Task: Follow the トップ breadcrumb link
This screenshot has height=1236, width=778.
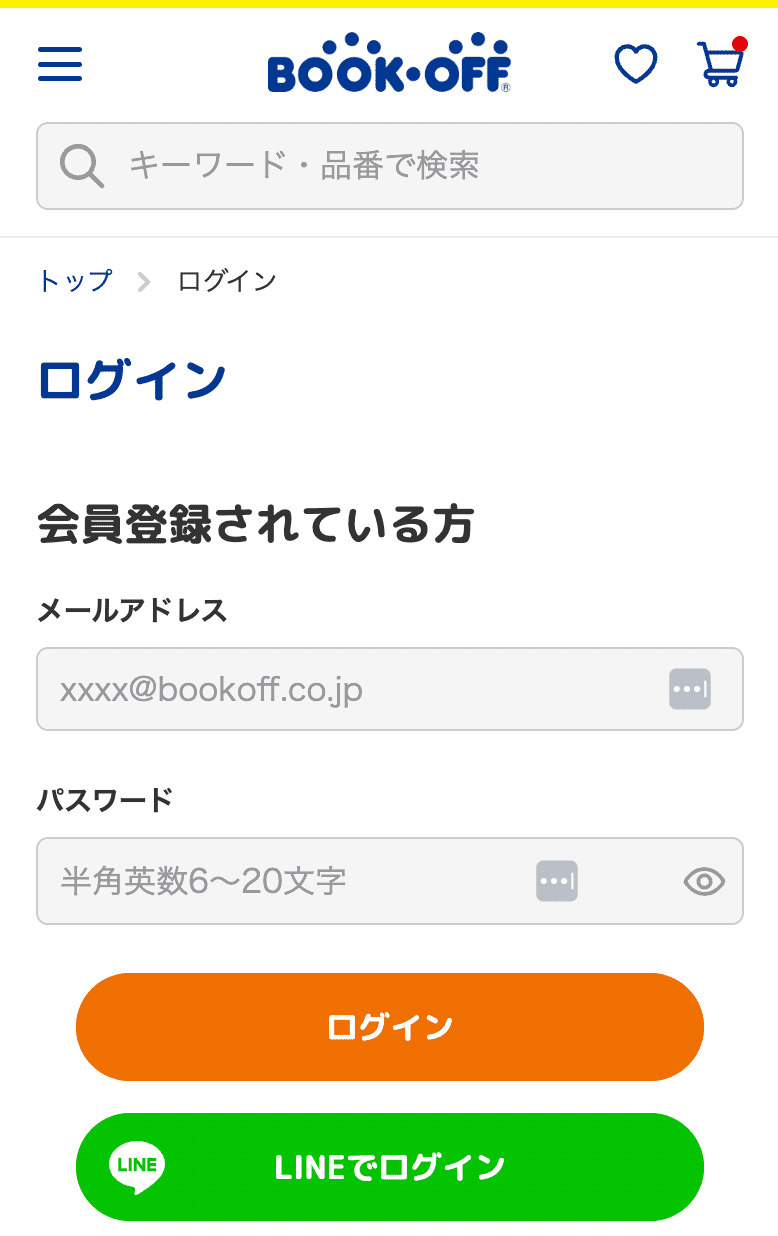Action: pyautogui.click(x=75, y=281)
